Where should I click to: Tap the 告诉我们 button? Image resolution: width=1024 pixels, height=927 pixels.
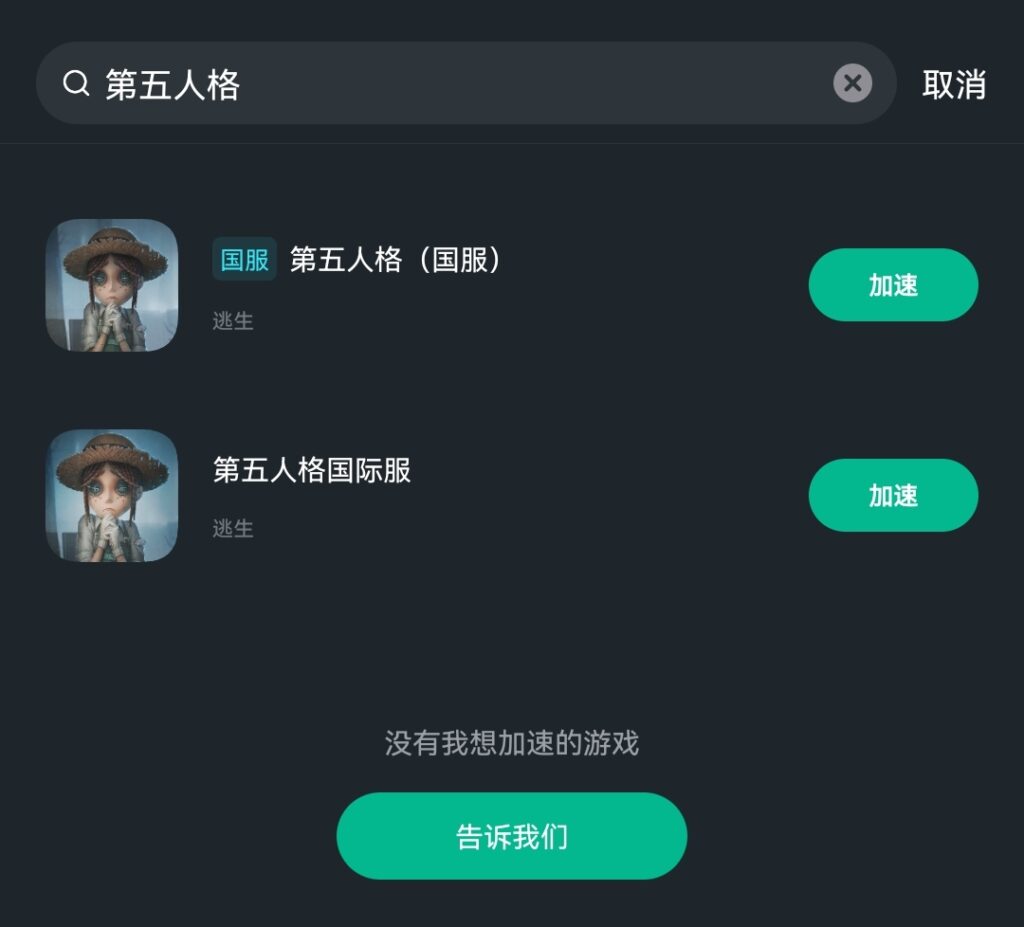[511, 836]
